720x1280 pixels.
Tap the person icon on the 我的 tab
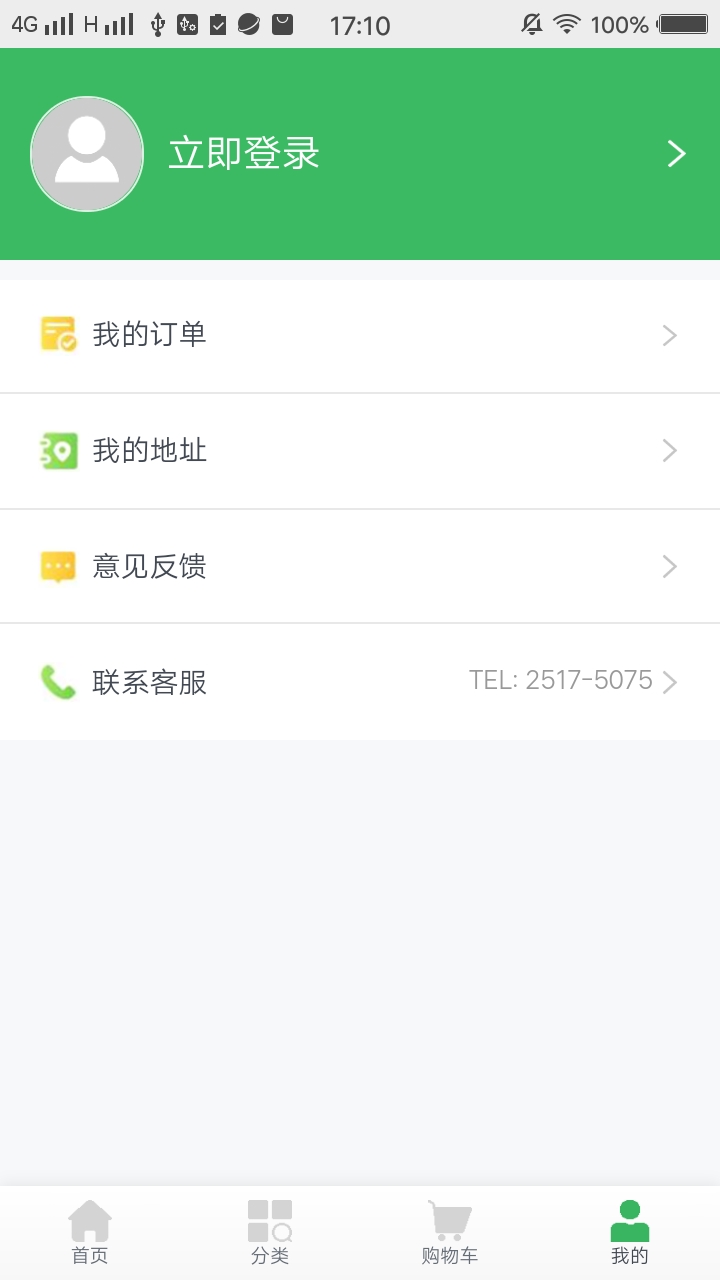tap(629, 1219)
